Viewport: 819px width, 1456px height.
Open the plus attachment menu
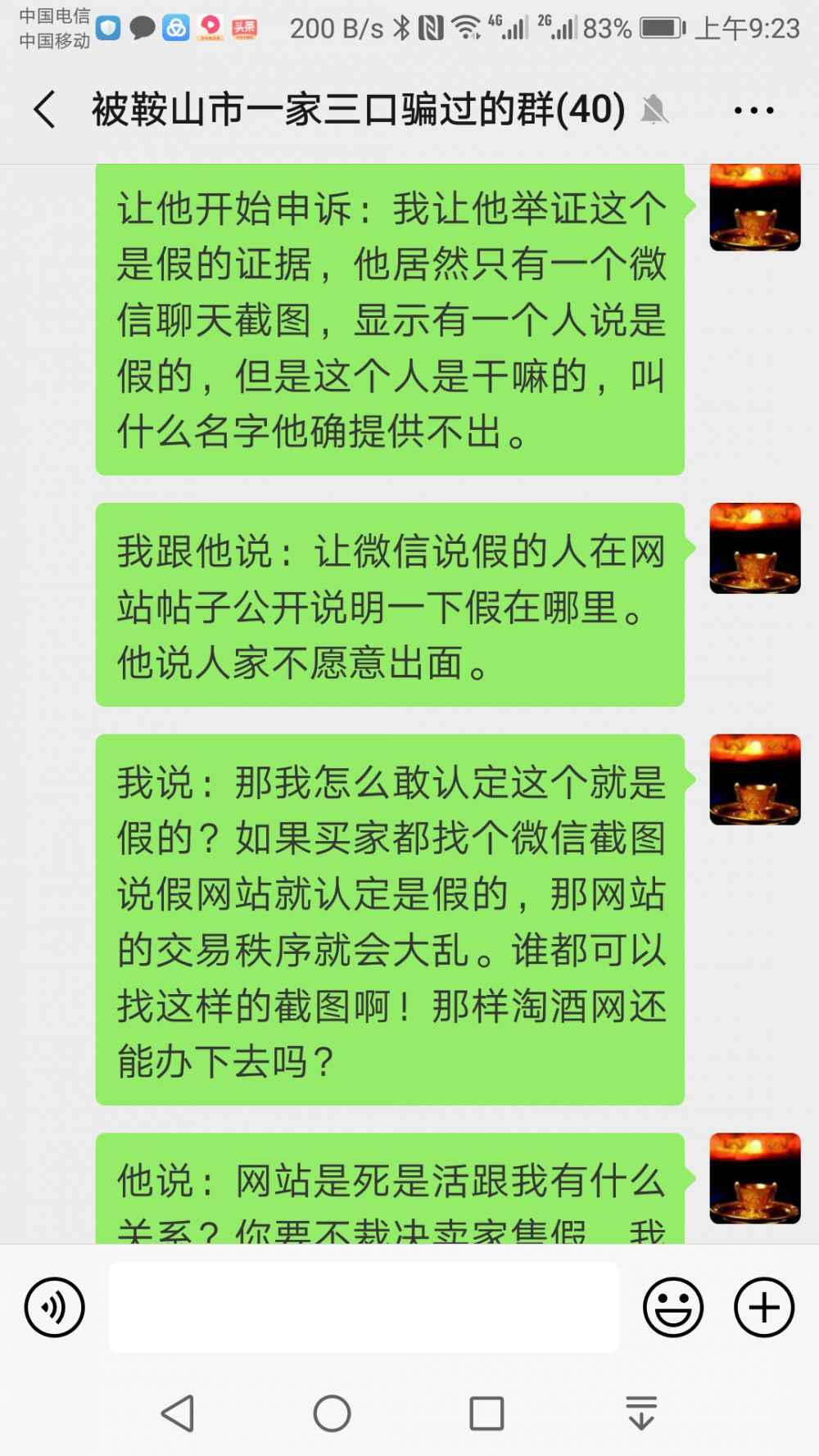click(763, 1307)
